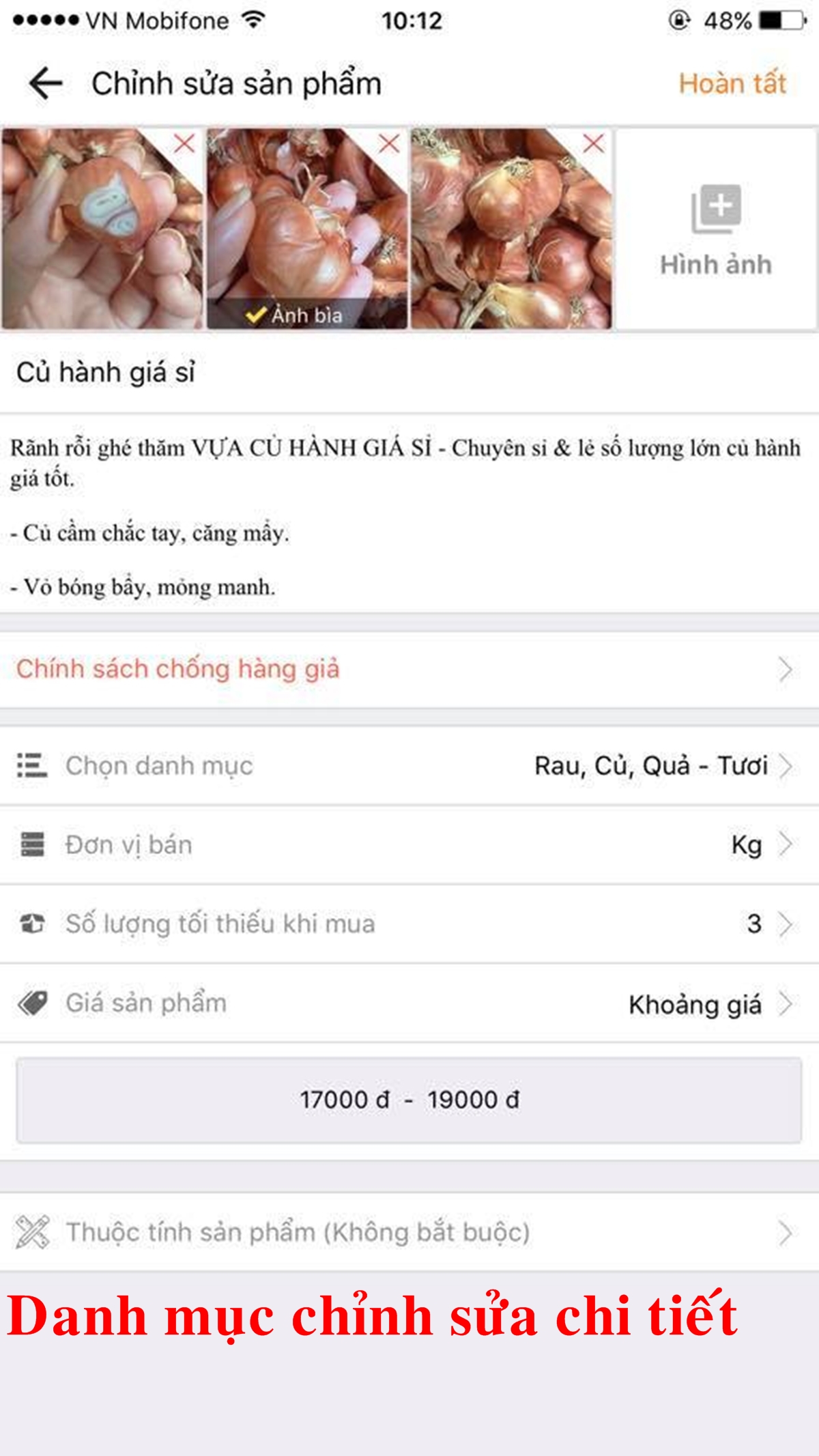Open Chính sách chống hàng giả
This screenshot has height=1456, width=819.
tap(409, 669)
